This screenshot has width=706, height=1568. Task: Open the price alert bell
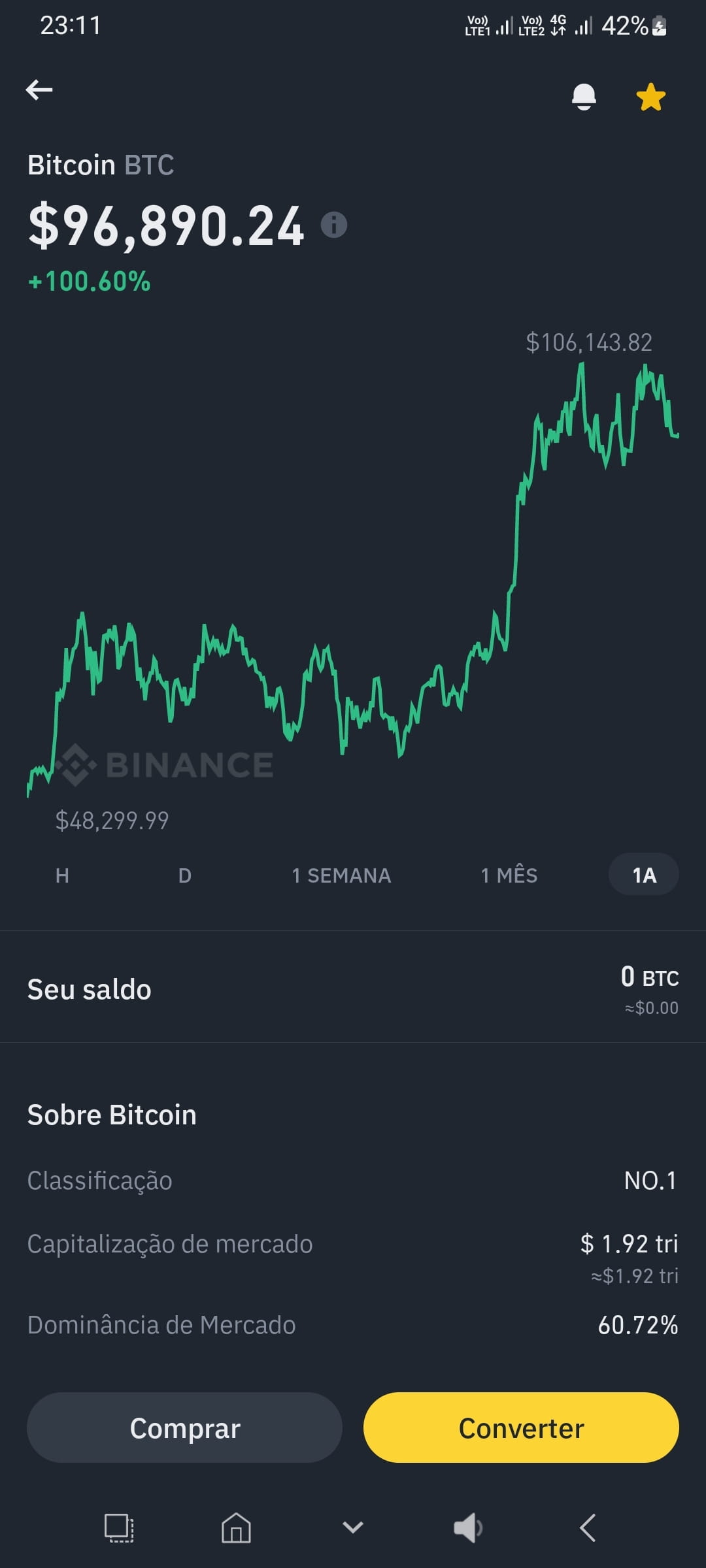pyautogui.click(x=584, y=97)
